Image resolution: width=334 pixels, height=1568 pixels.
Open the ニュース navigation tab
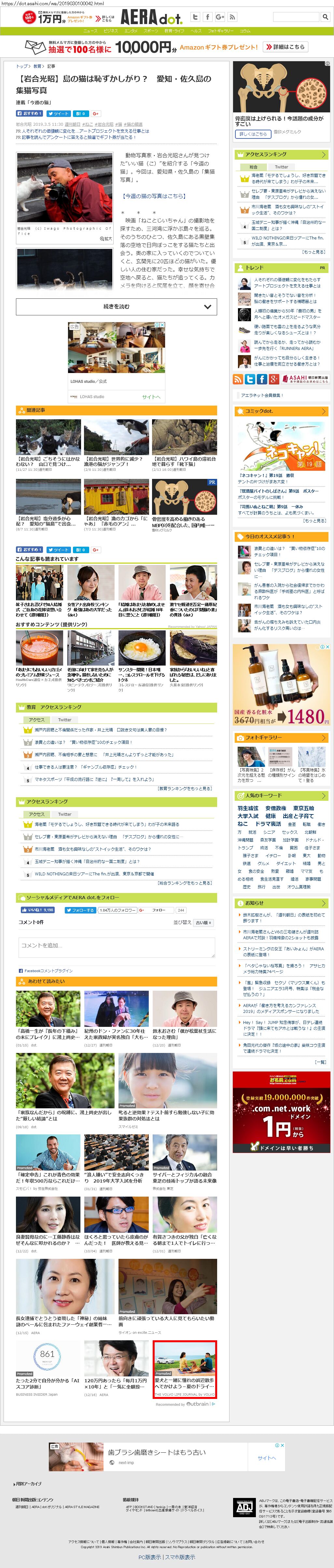pyautogui.click(x=90, y=30)
